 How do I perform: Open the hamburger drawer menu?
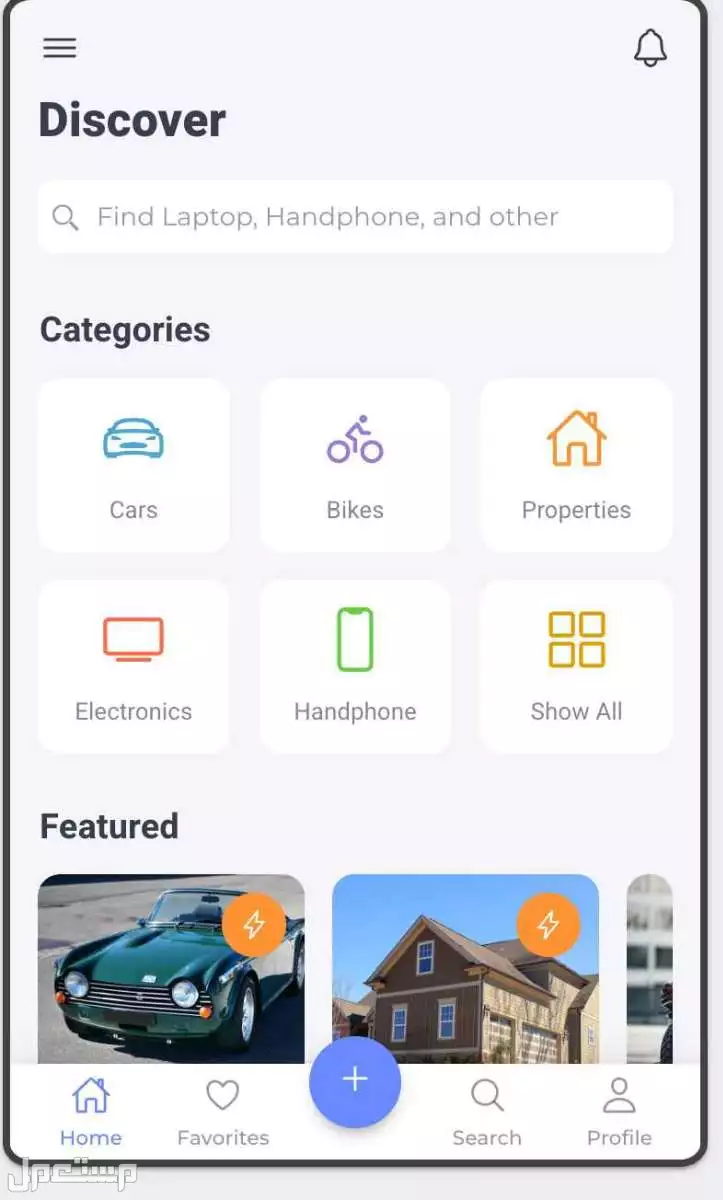60,48
